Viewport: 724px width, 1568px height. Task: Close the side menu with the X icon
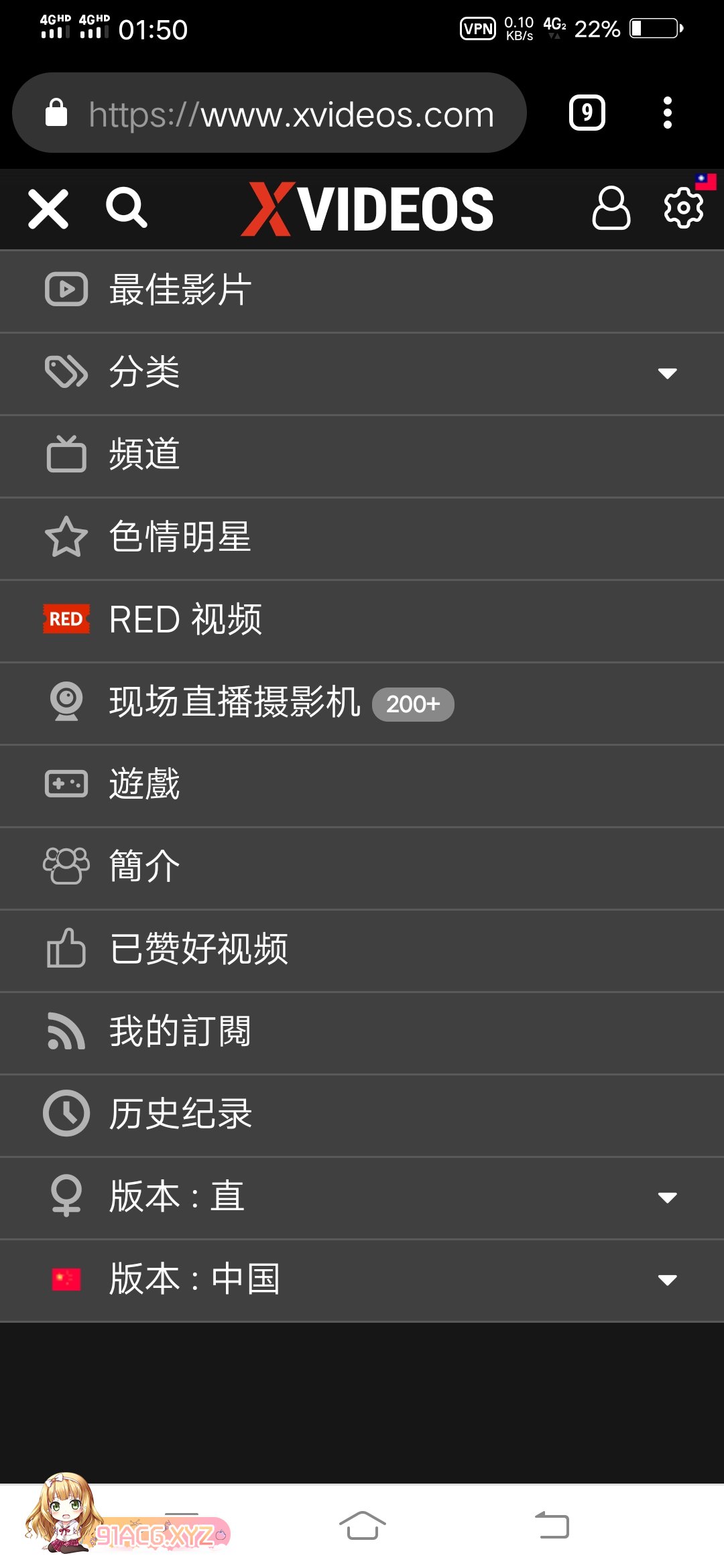tap(48, 209)
